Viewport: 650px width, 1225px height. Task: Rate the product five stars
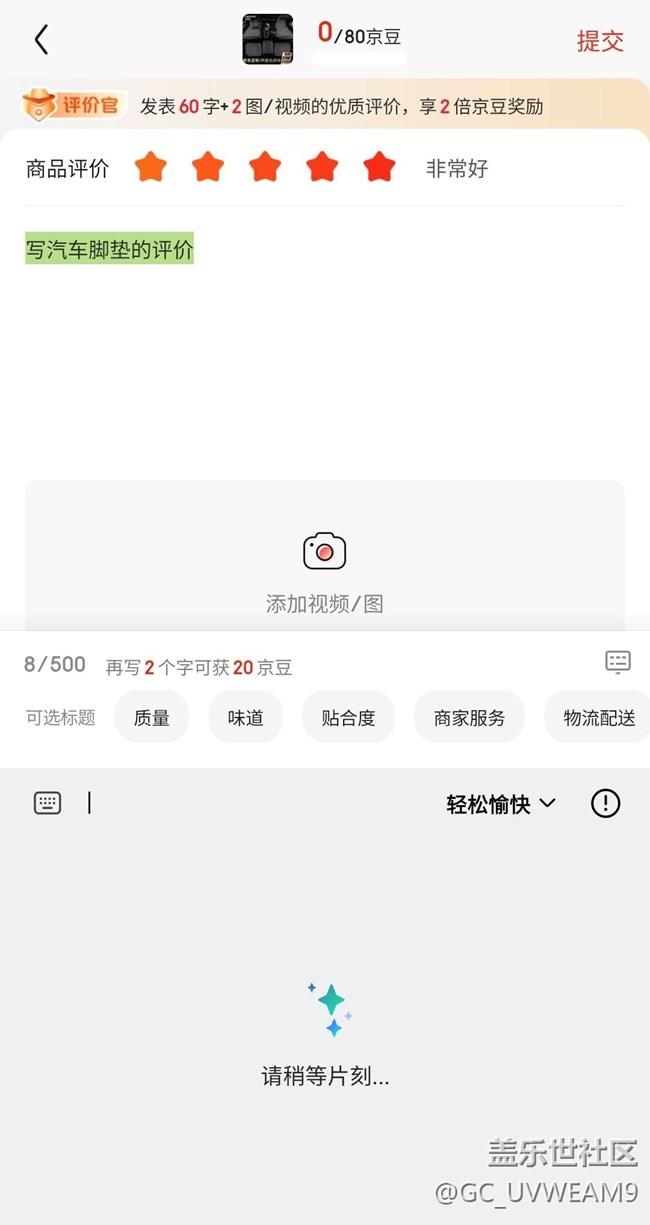(x=379, y=167)
